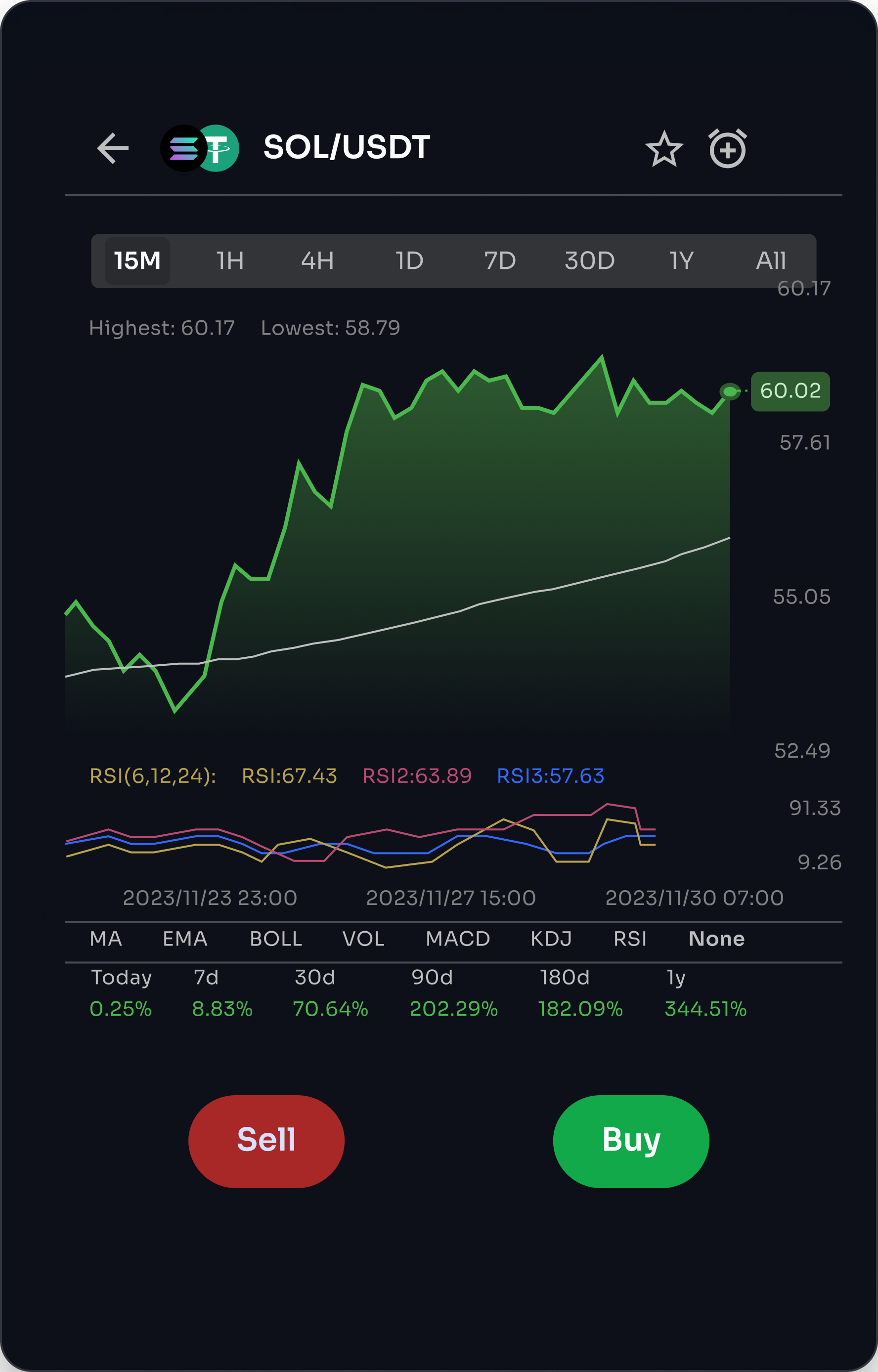Add SOL/USDT to favorites via the star
Screen dimensions: 878x1372
665,148
